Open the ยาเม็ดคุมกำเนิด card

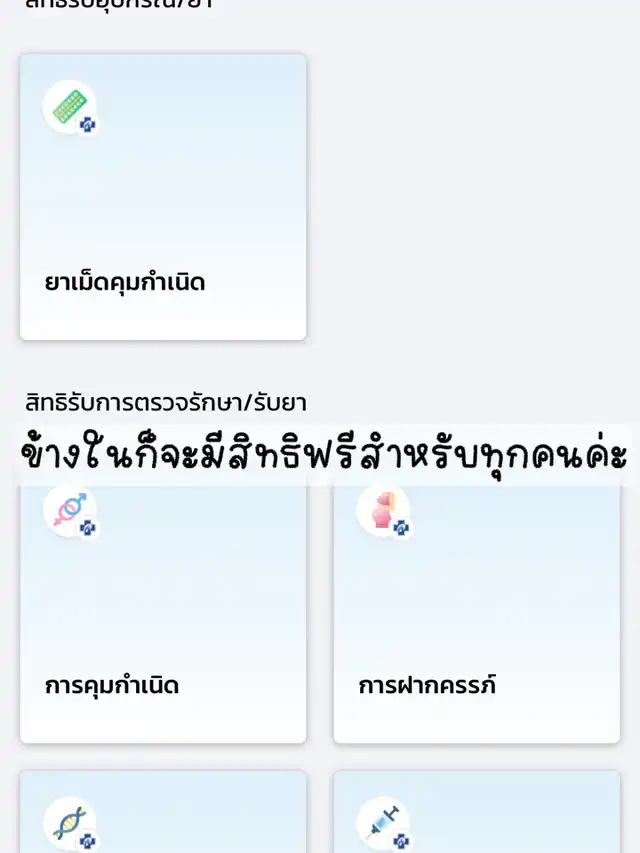coord(163,197)
